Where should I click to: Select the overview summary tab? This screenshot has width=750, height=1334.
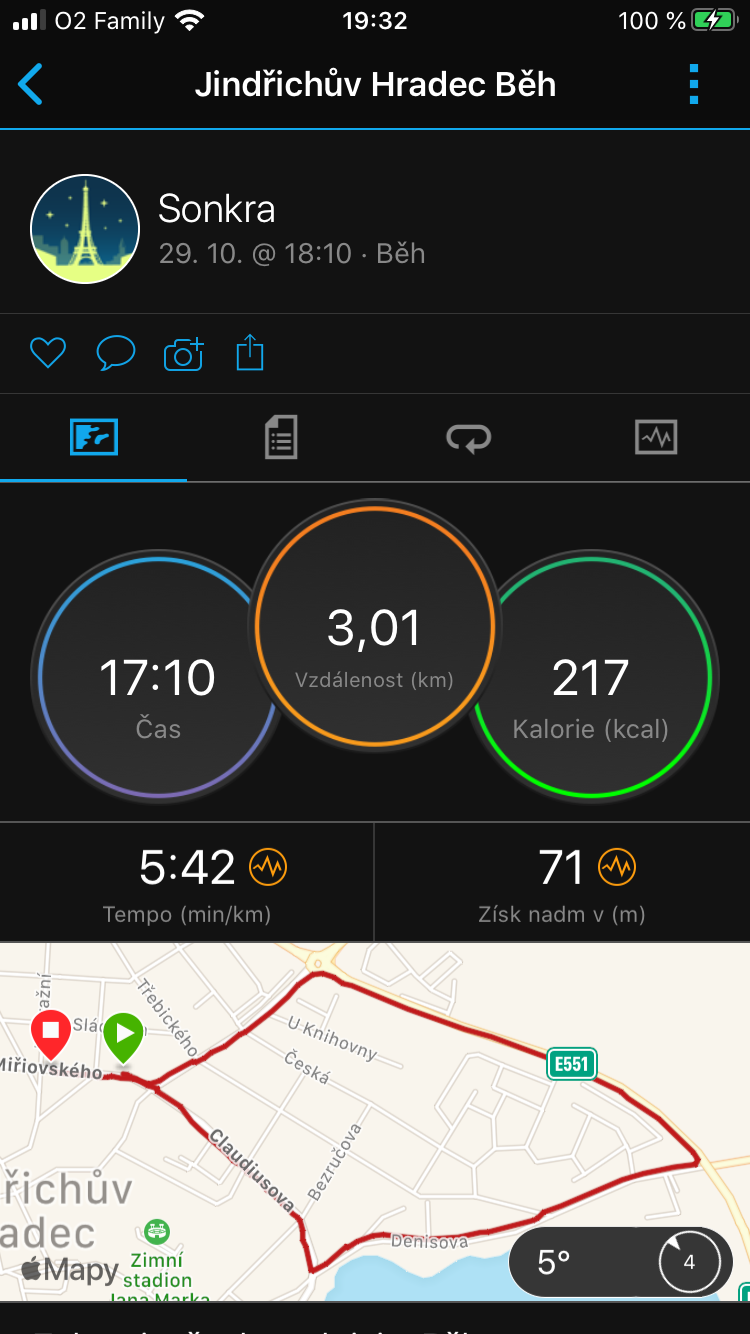point(94,438)
